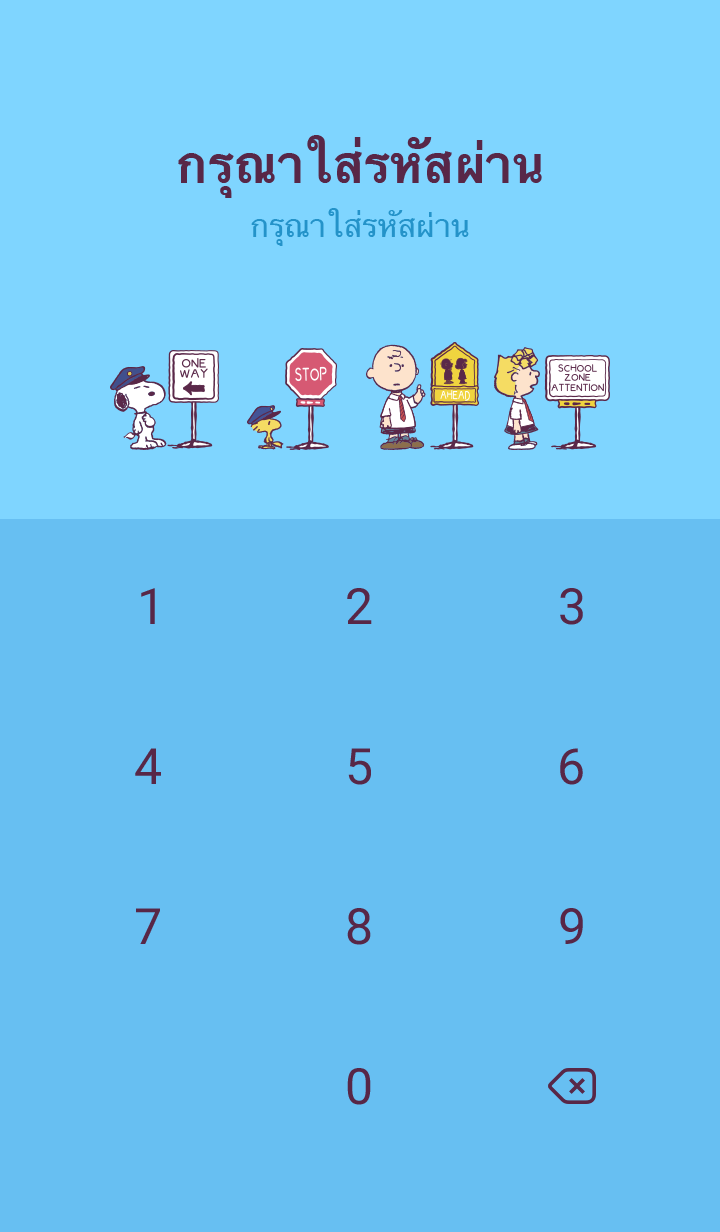Tap digit 5 on the passcode pad
The width and height of the screenshot is (720, 1232).
(x=359, y=767)
